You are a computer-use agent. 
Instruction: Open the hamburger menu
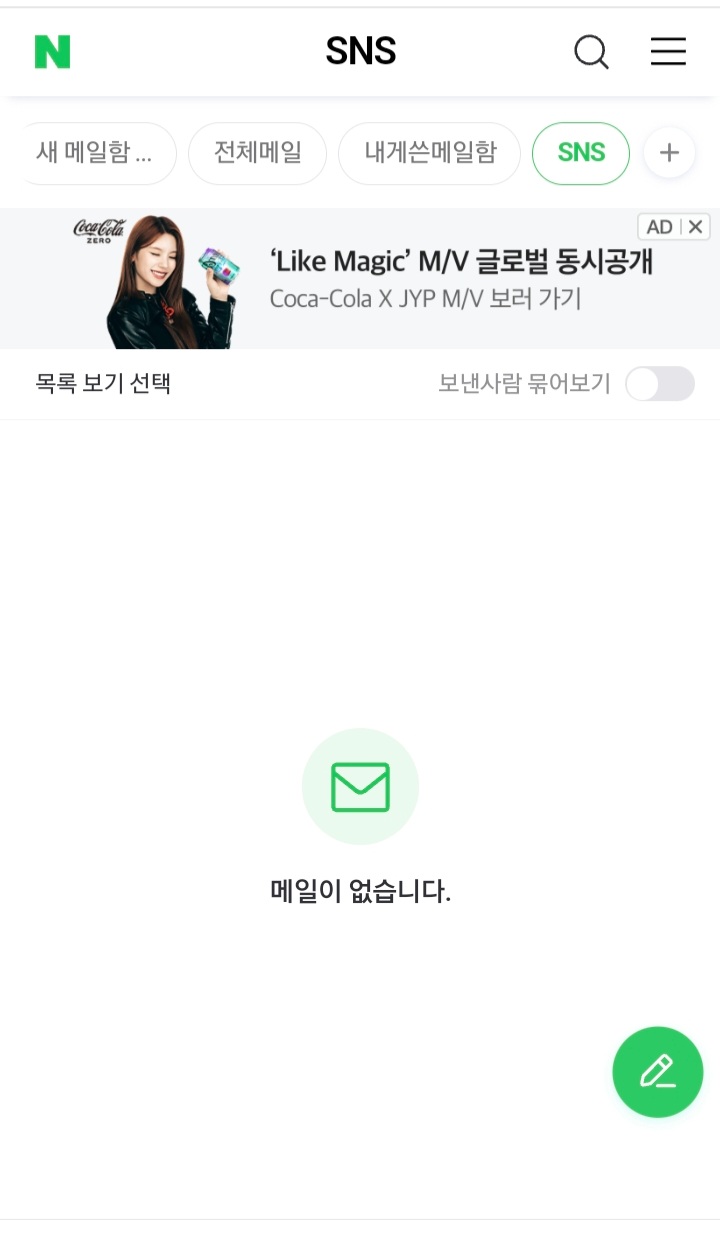point(668,52)
